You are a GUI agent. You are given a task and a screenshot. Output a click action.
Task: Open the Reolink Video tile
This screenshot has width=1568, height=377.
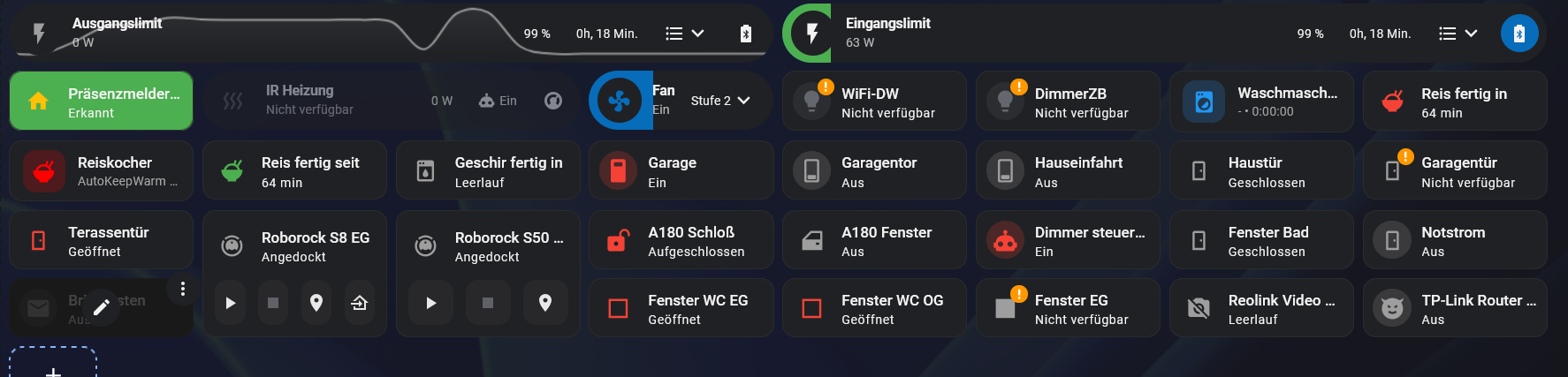coord(1261,307)
